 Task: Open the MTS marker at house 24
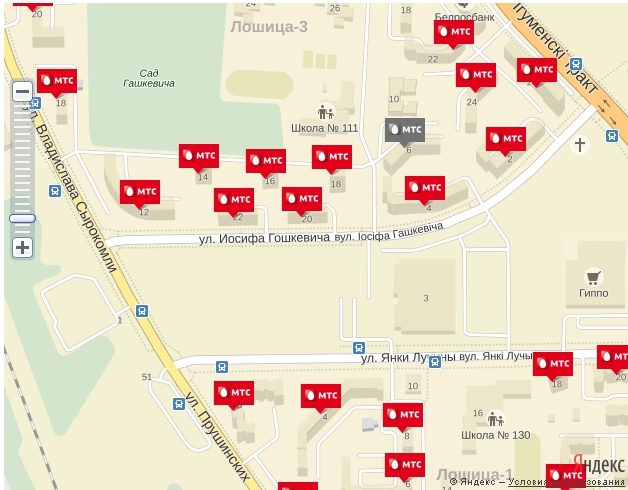pyautogui.click(x=476, y=75)
